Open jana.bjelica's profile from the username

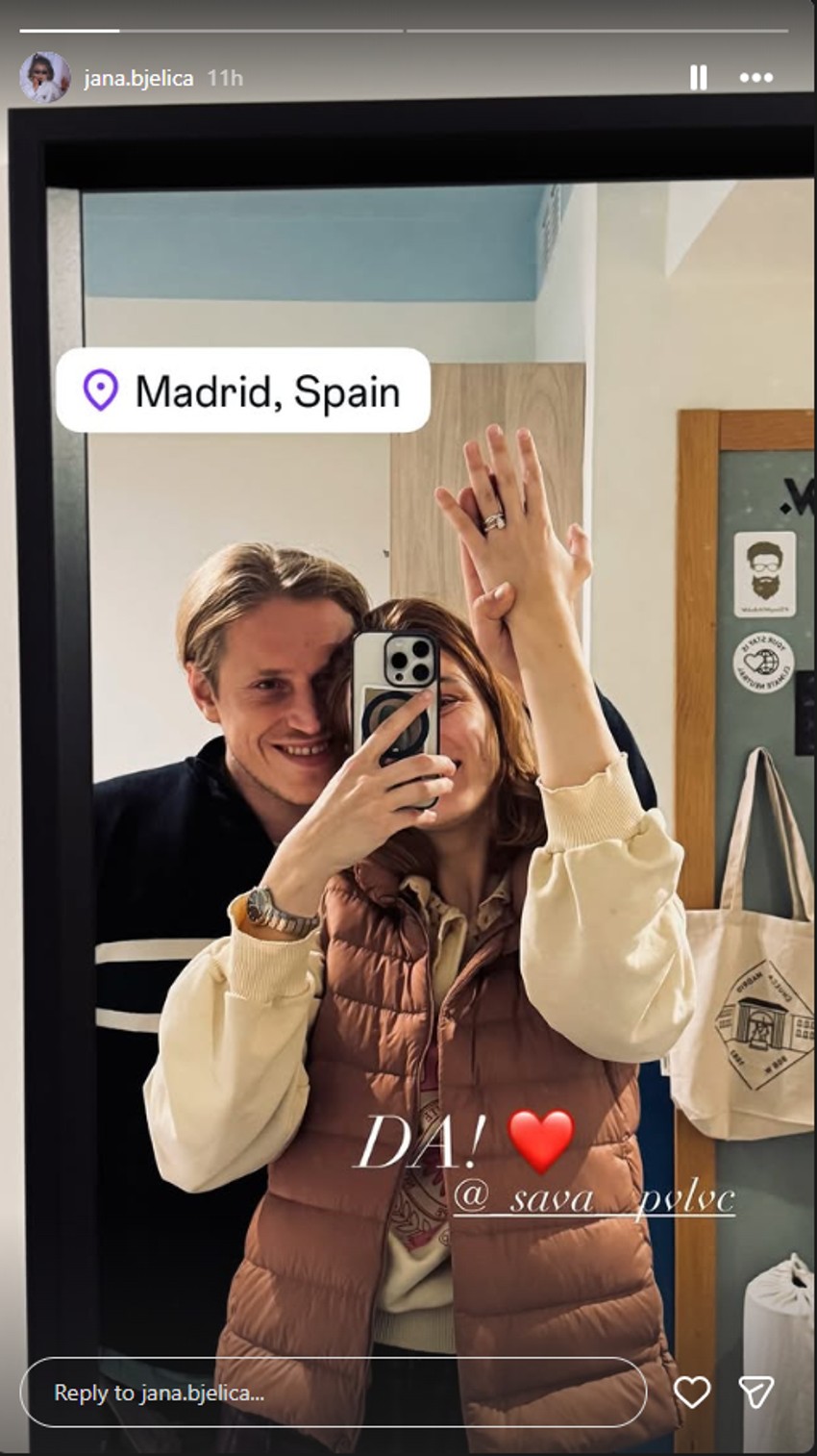click(138, 78)
